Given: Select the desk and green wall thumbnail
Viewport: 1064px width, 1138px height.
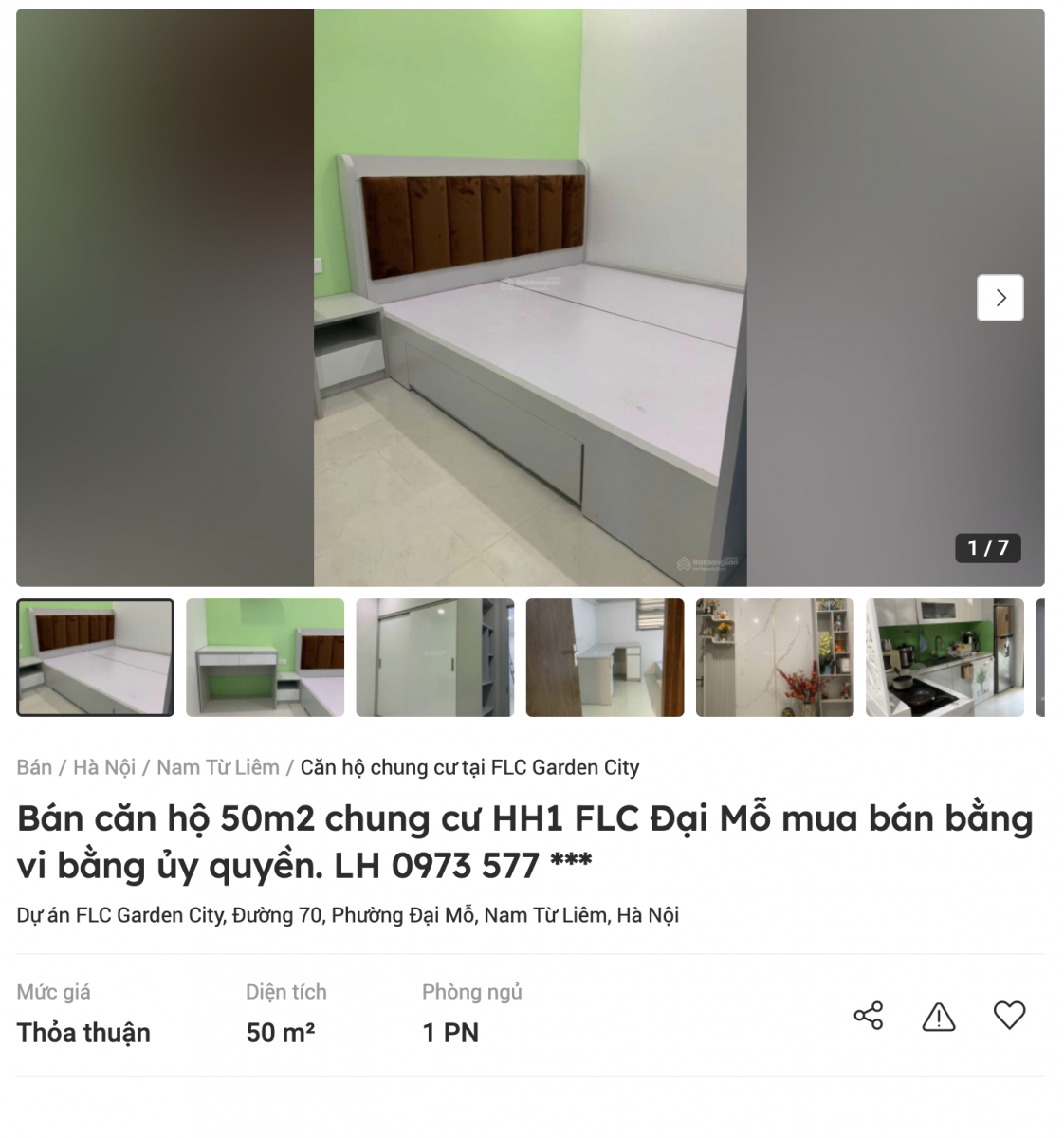Looking at the screenshot, I should [265, 657].
